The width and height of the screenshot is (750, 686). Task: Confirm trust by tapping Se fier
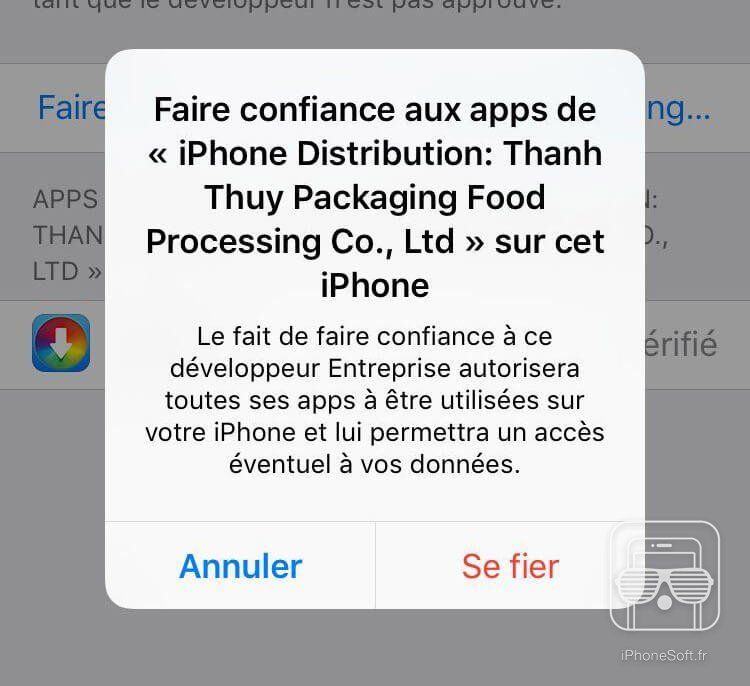pos(510,566)
